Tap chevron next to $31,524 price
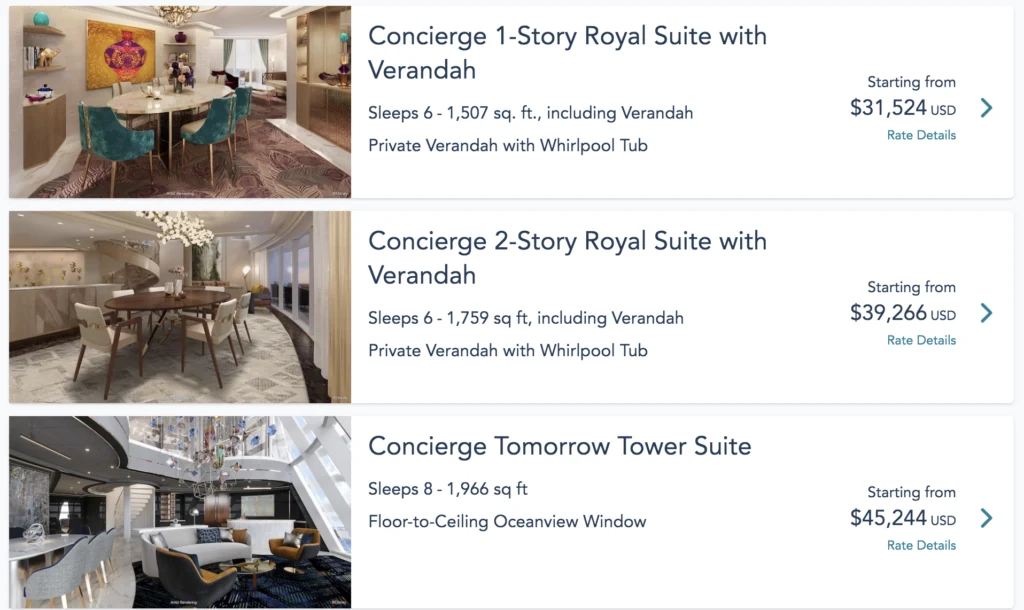The height and width of the screenshot is (610, 1024). click(x=986, y=108)
